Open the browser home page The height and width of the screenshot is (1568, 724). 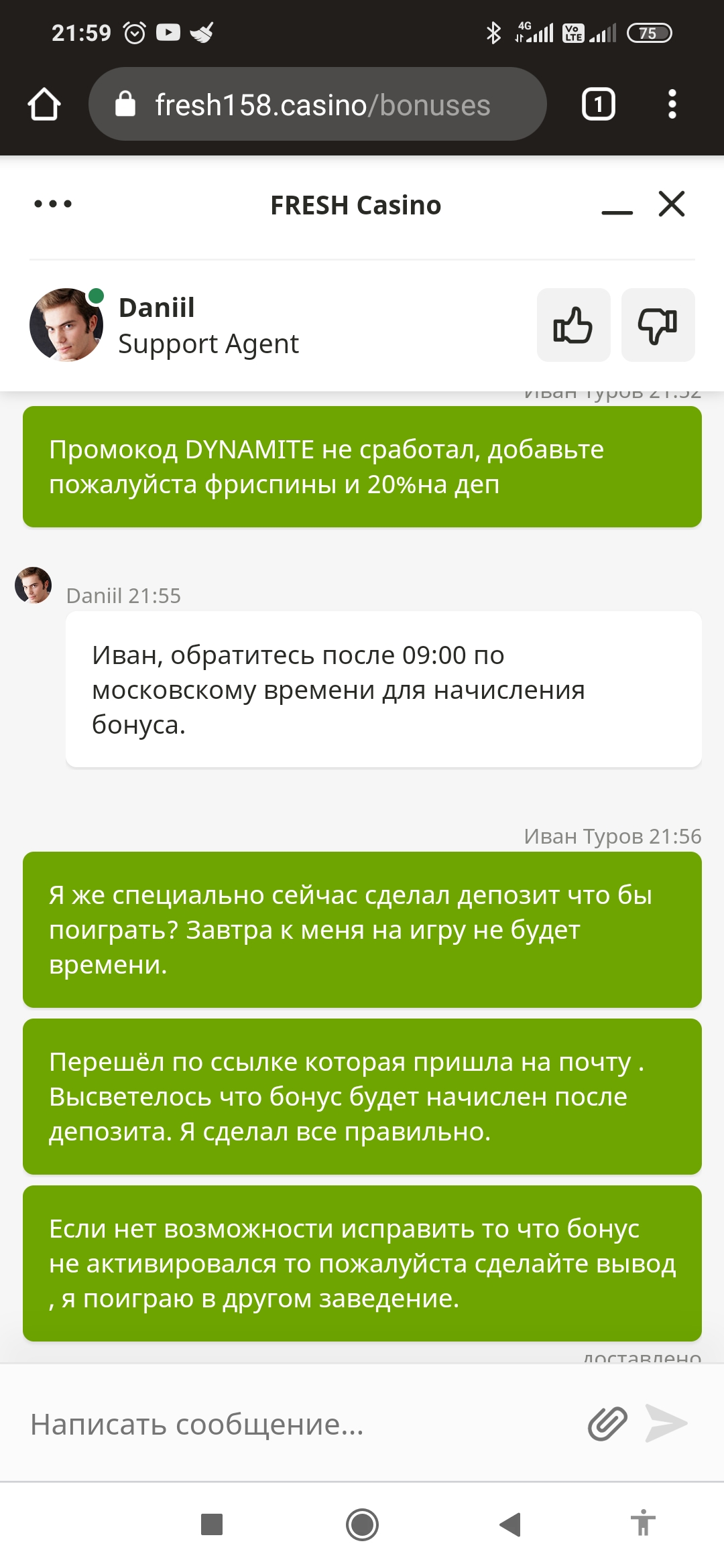pyautogui.click(x=44, y=105)
